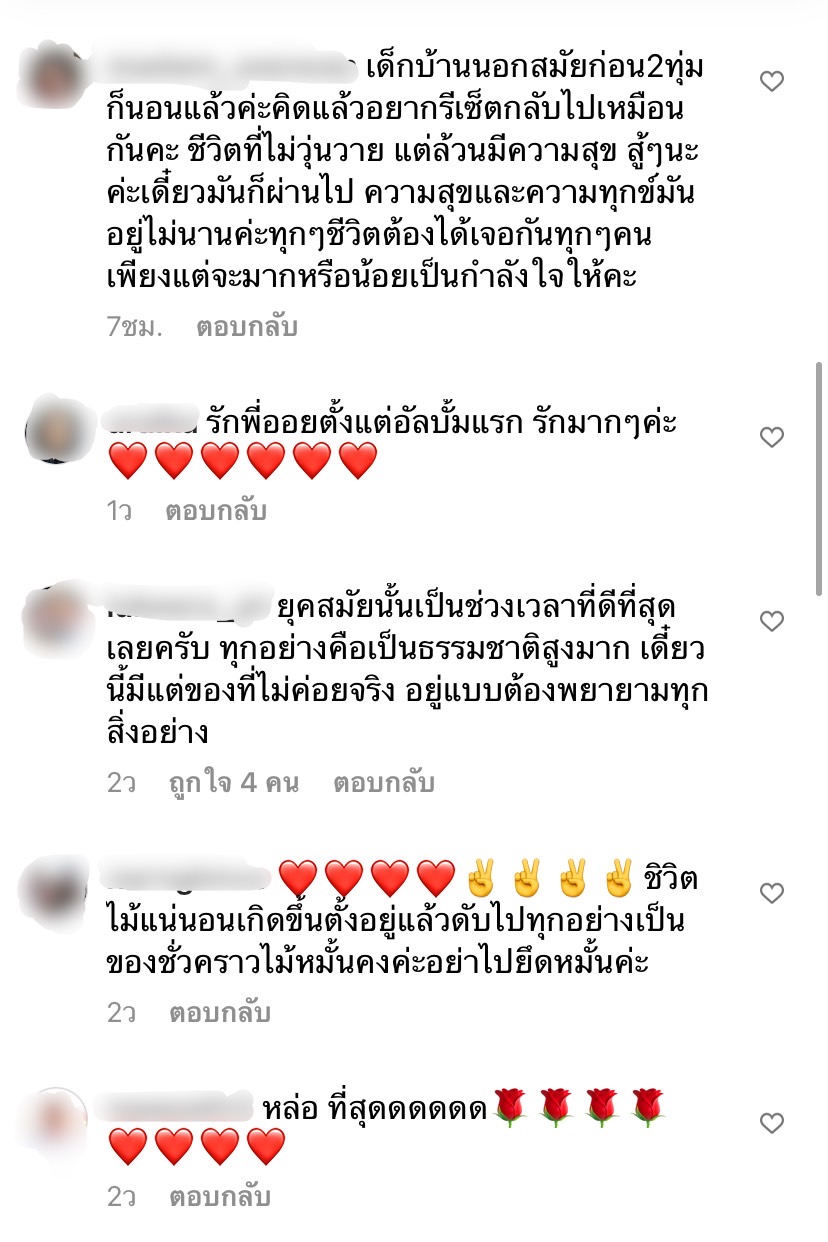Reply to the comment about ยุคสมัยนั้น
This screenshot has width=828, height=1242.
pos(384,783)
